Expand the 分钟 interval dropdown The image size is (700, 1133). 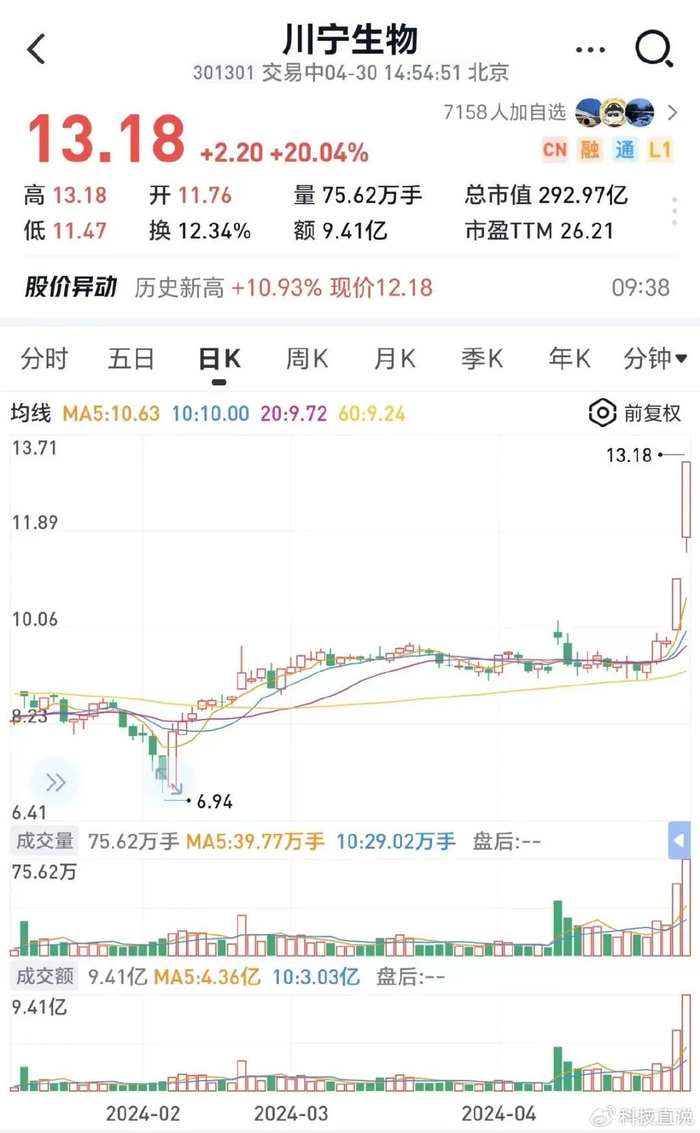pyautogui.click(x=655, y=359)
